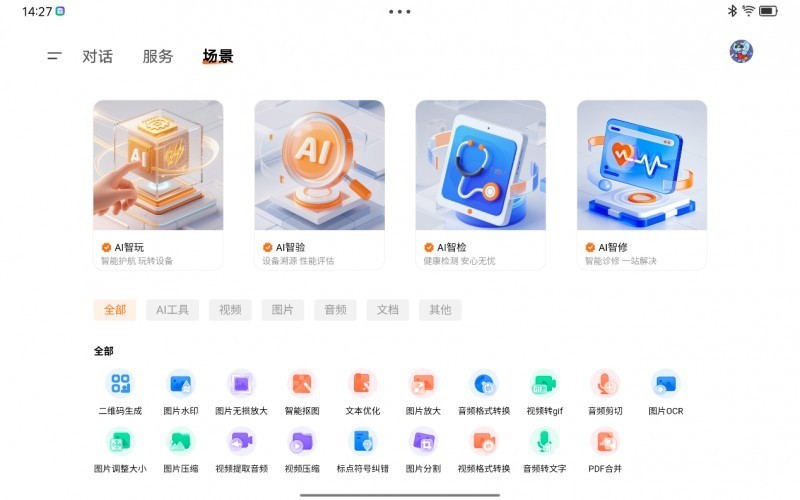Filter tools by 文档
Screen dimensions: 800x500
click(387, 310)
